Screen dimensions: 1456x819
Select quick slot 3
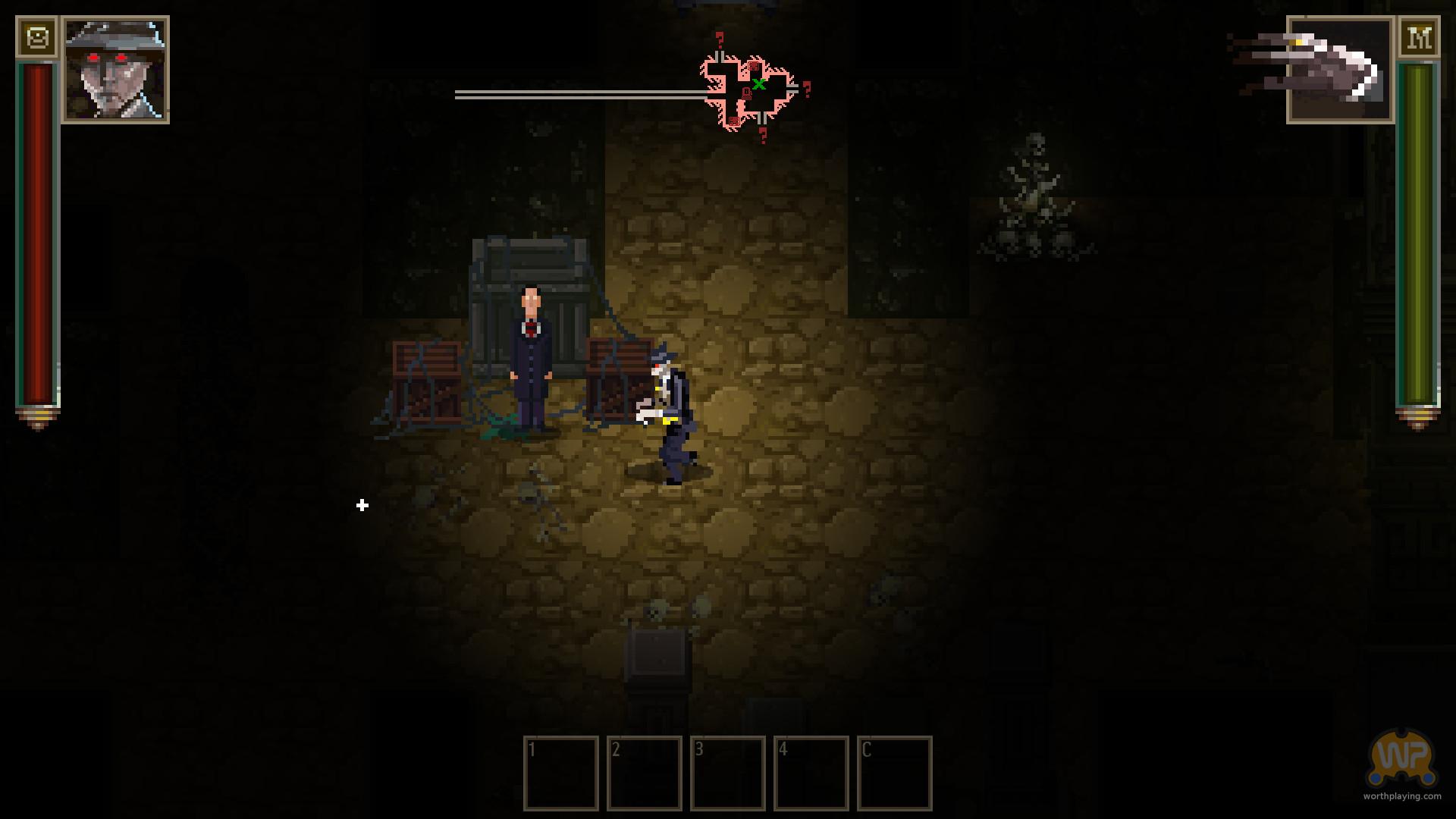pos(727,773)
